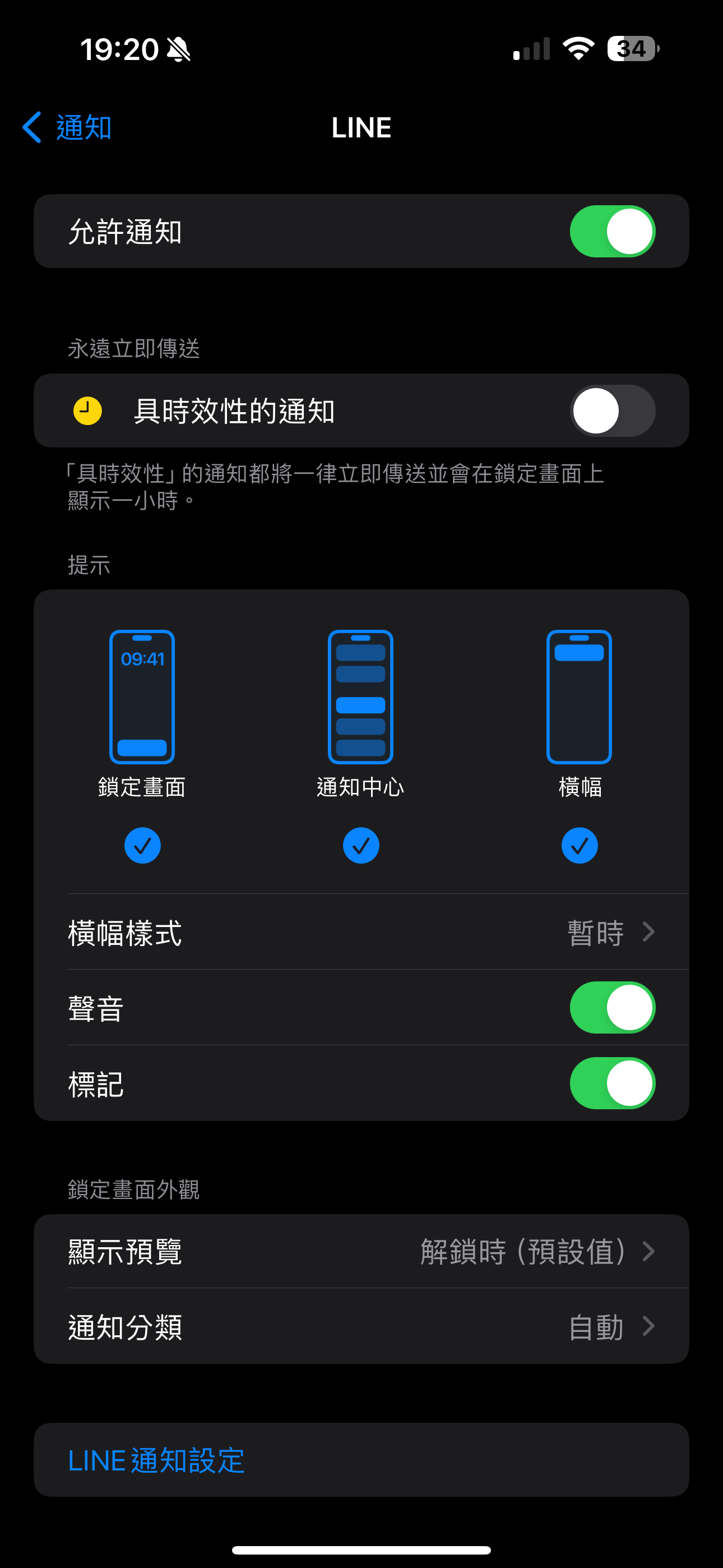Open 橫幅樣式 setting
Screen dimensions: 723x1568
[361, 932]
